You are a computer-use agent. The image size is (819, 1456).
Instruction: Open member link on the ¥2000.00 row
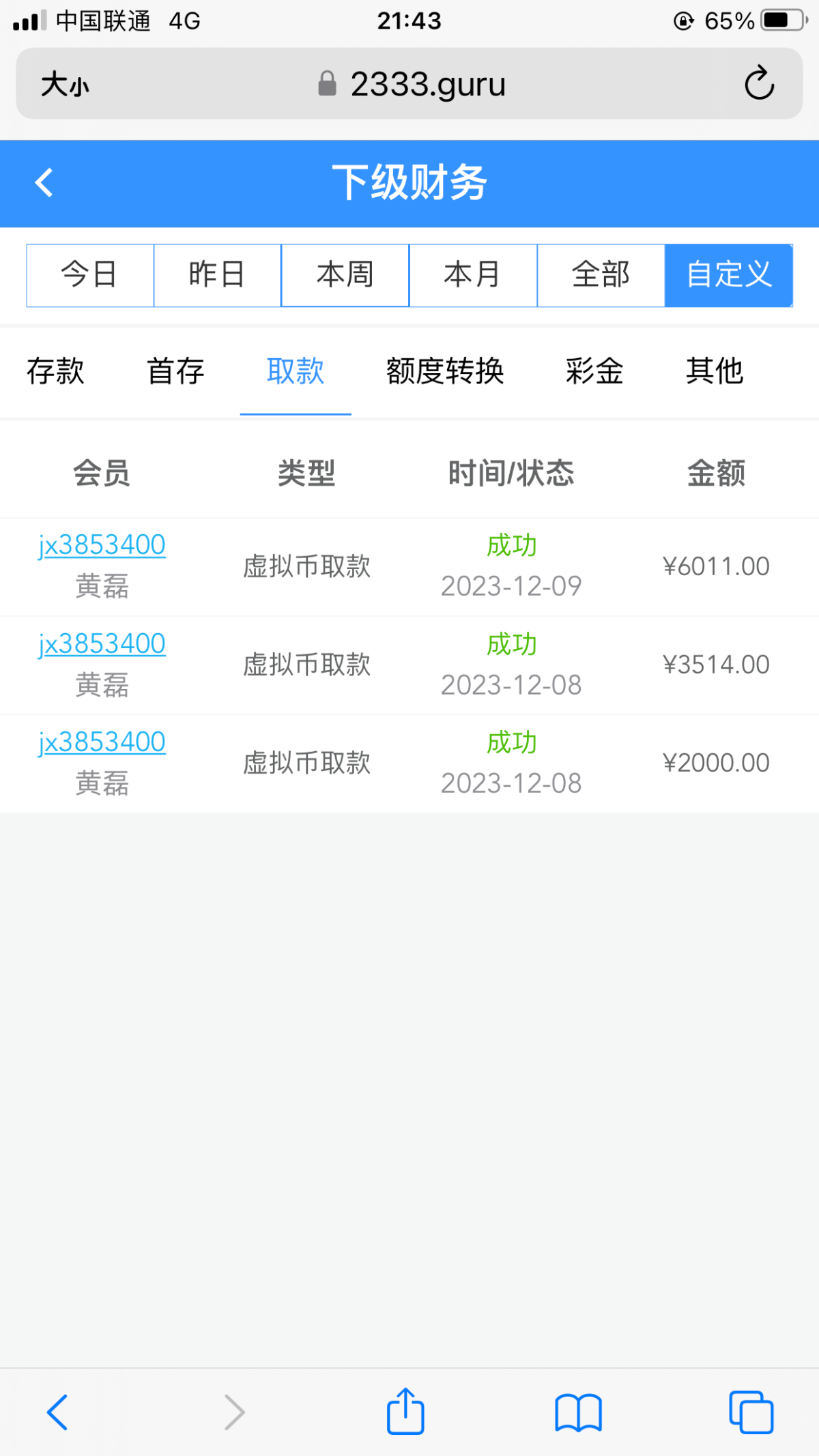(102, 742)
